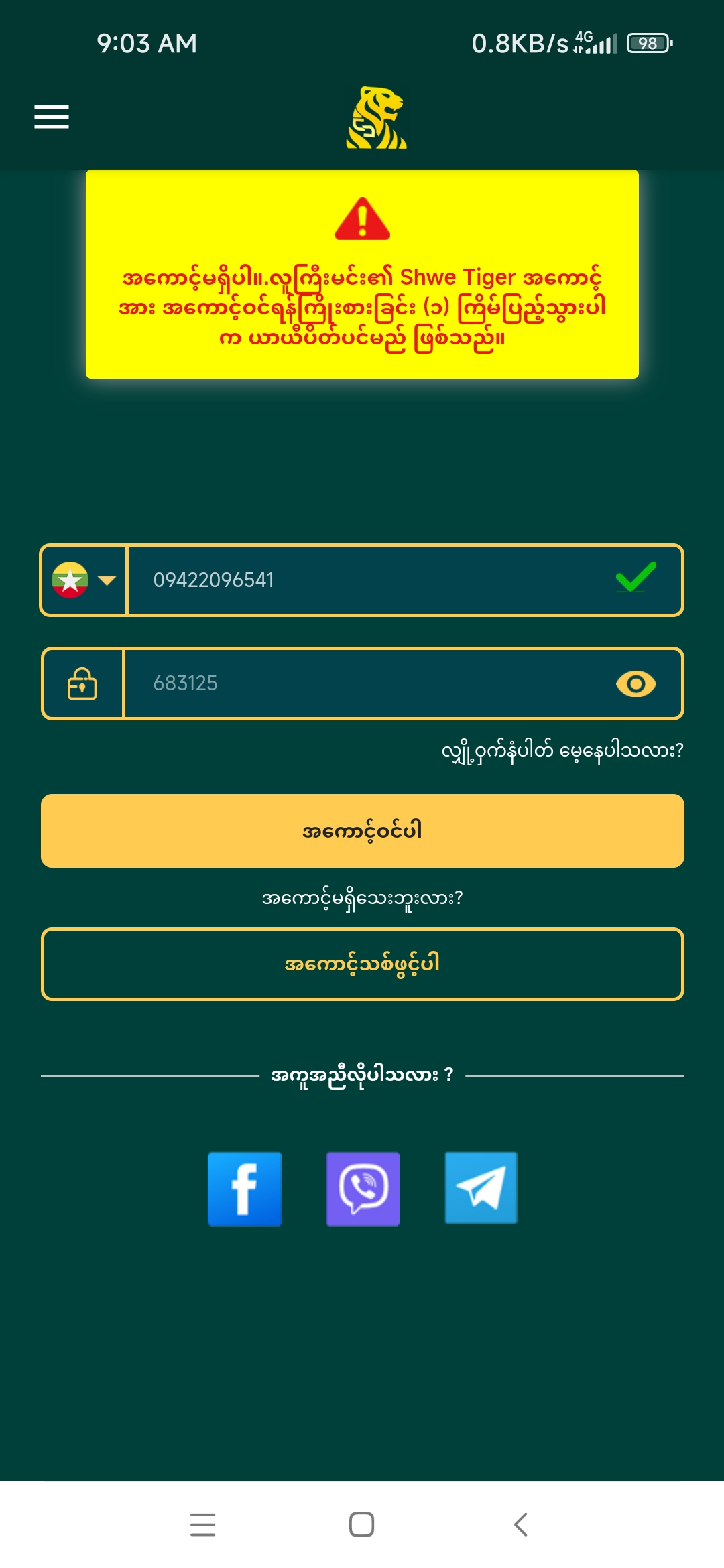Go back using the system back button
This screenshot has width=724, height=1568.
521,1524
